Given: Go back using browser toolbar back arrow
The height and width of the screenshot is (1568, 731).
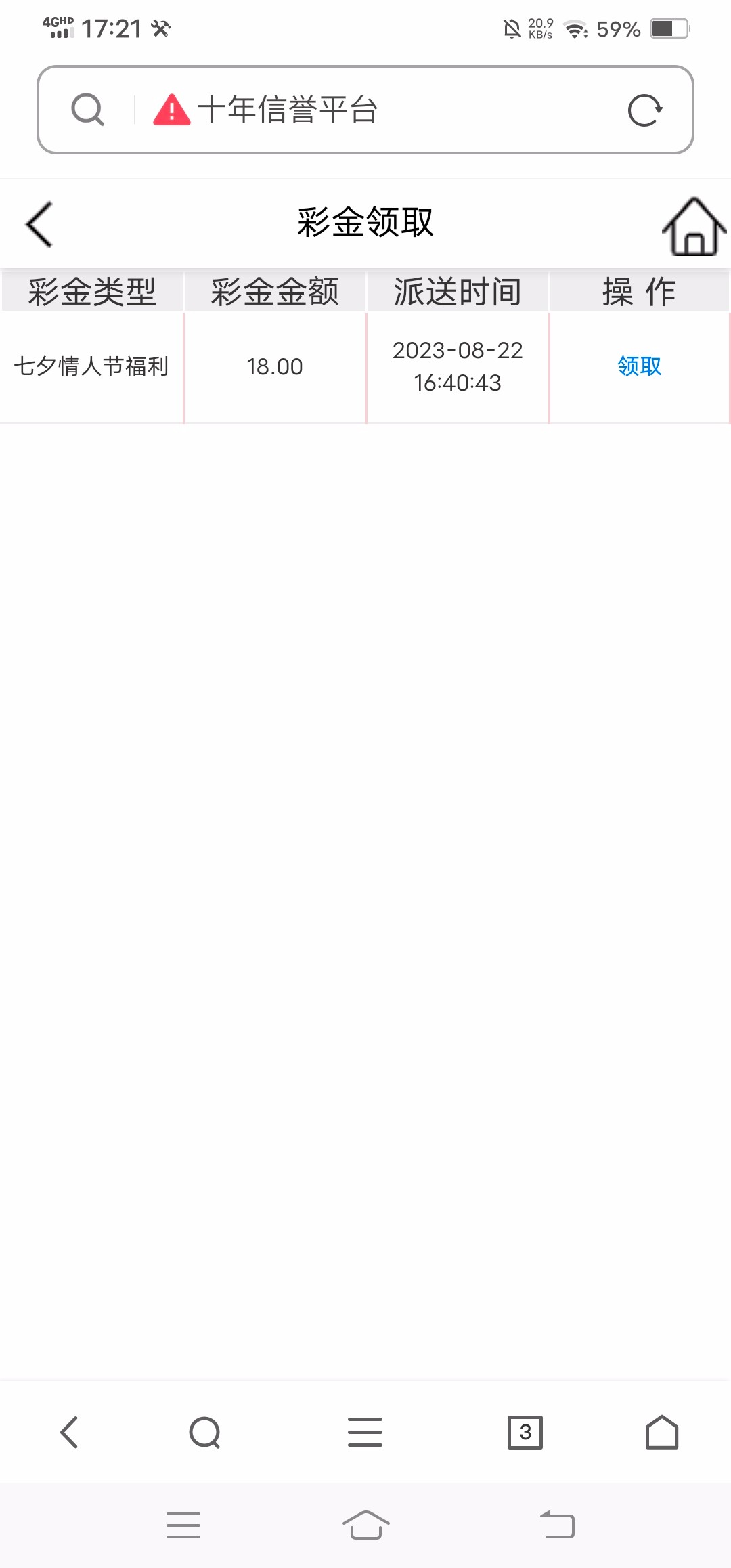Looking at the screenshot, I should (x=69, y=1433).
